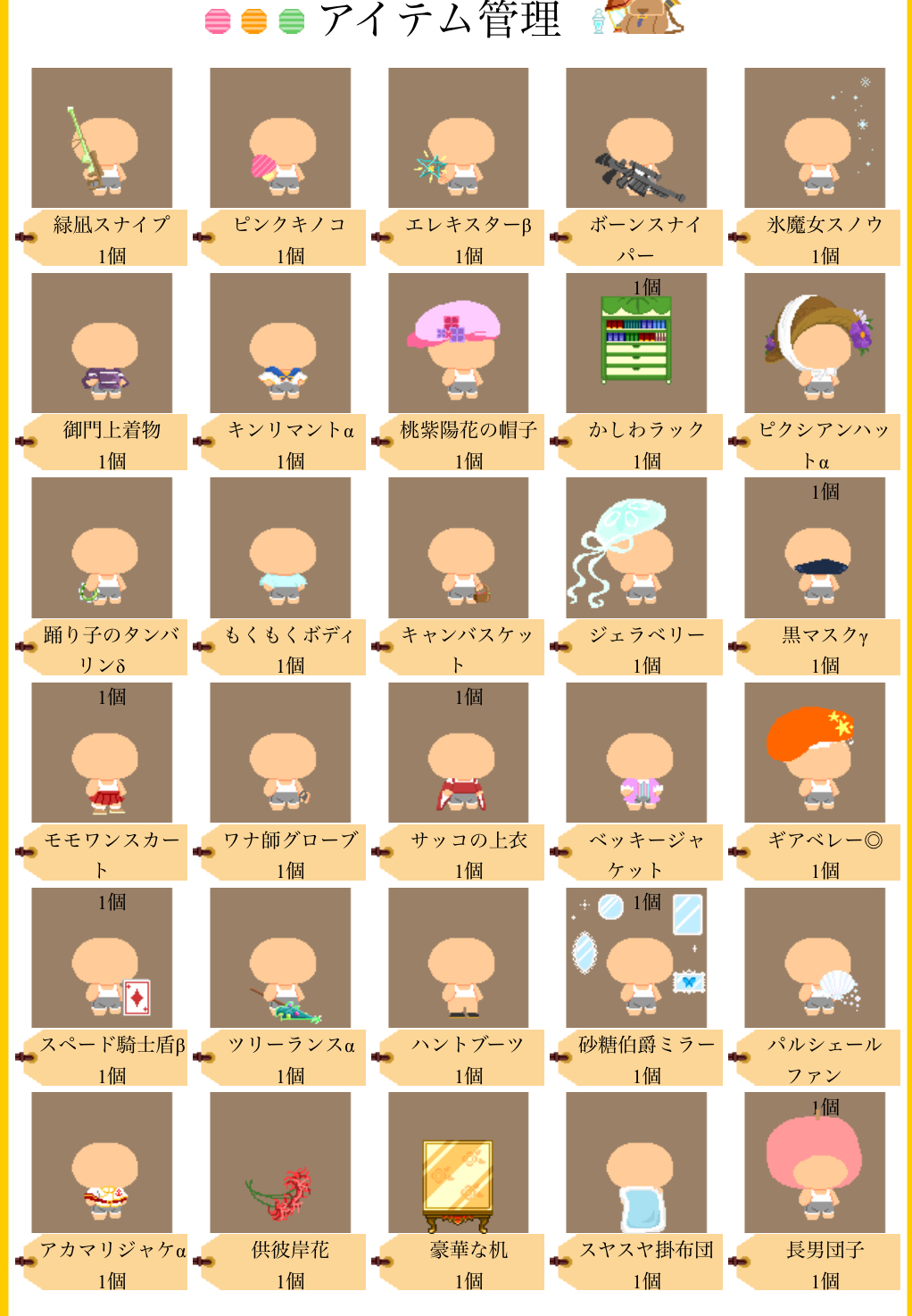Tap the ボーンスナイパー item tile
The image size is (912, 1316).
click(x=636, y=138)
